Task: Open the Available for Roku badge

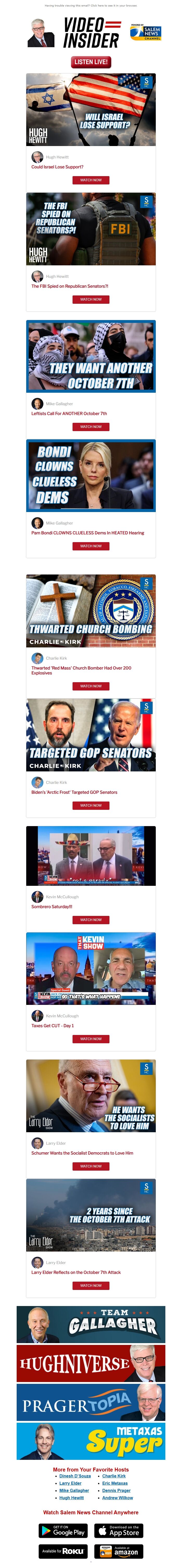Action: [x=63, y=1551]
